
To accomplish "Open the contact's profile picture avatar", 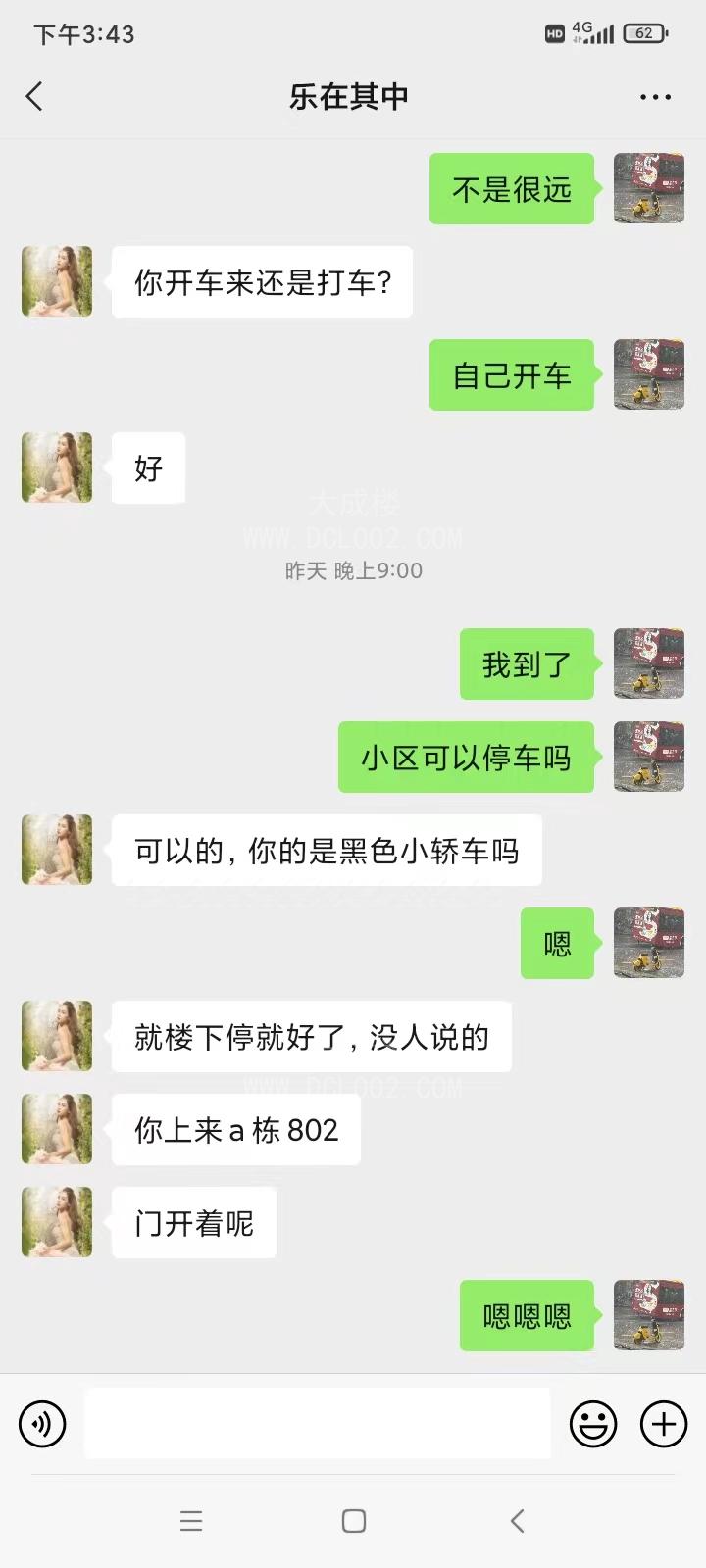I will [56, 281].
